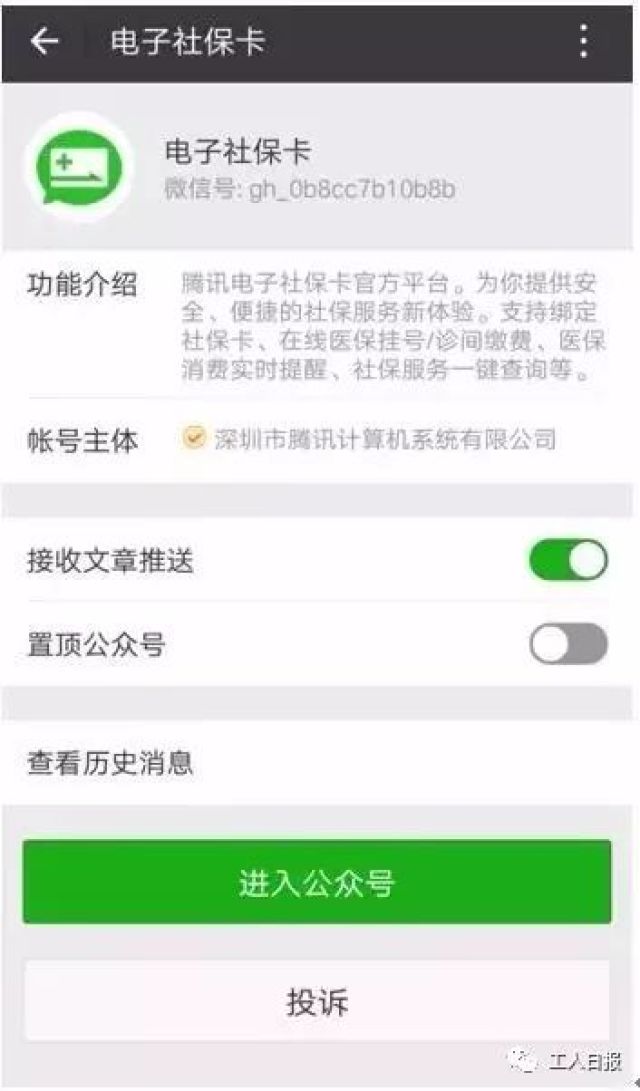Tap the 投诉 button
The image size is (640, 1091).
point(317,1001)
